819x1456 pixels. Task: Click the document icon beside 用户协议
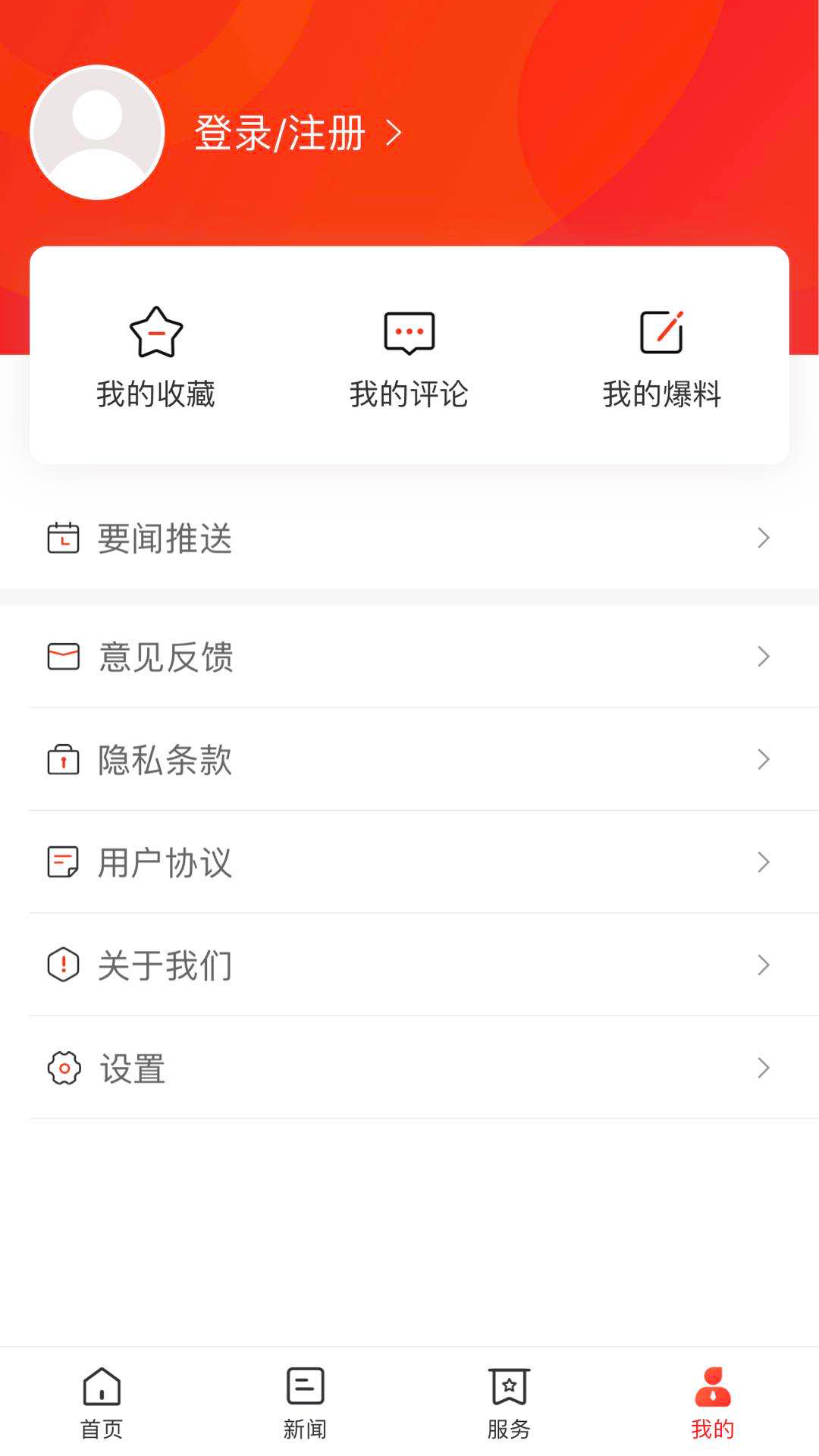[64, 862]
